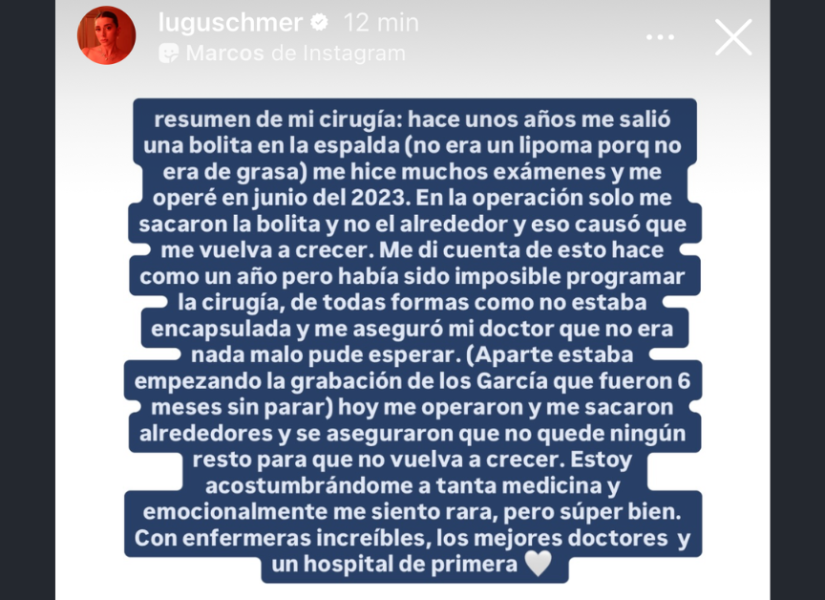Open the three-dot story options menu
The image size is (825, 600).
(x=660, y=37)
